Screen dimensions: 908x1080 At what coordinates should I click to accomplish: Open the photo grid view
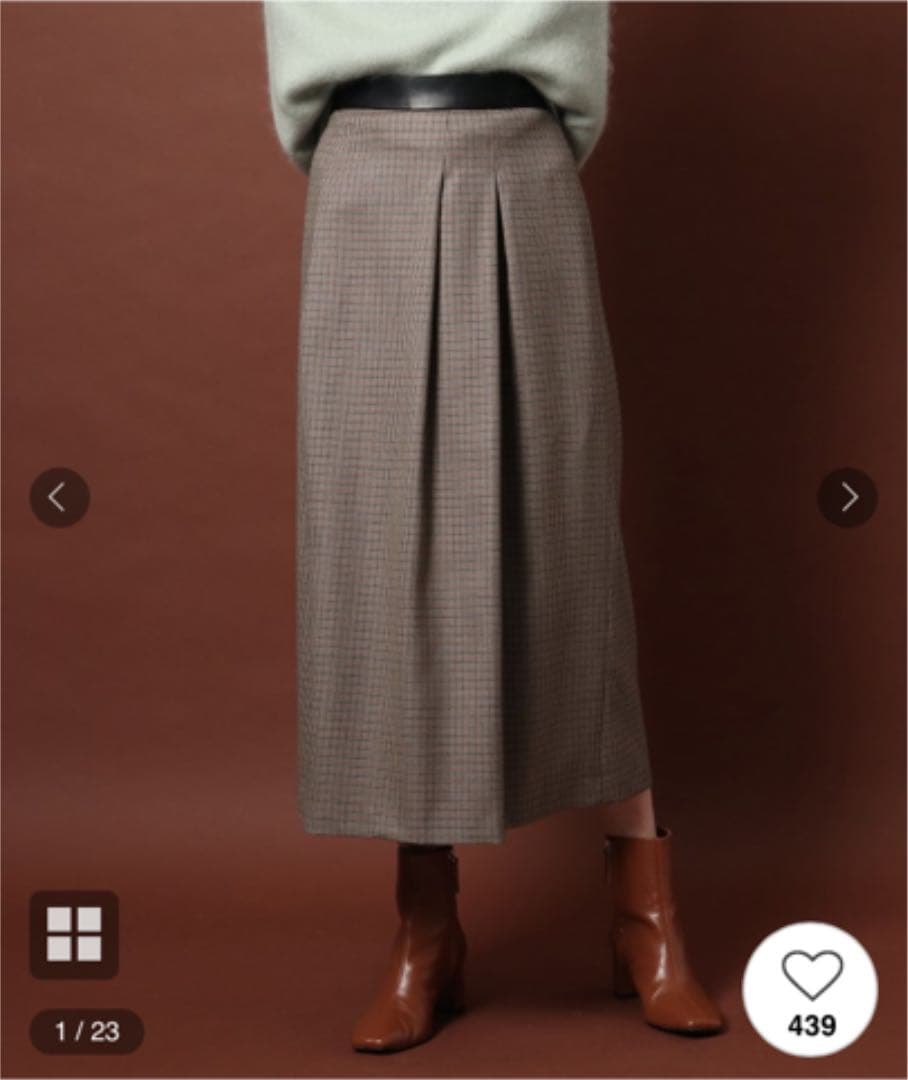pos(74,934)
